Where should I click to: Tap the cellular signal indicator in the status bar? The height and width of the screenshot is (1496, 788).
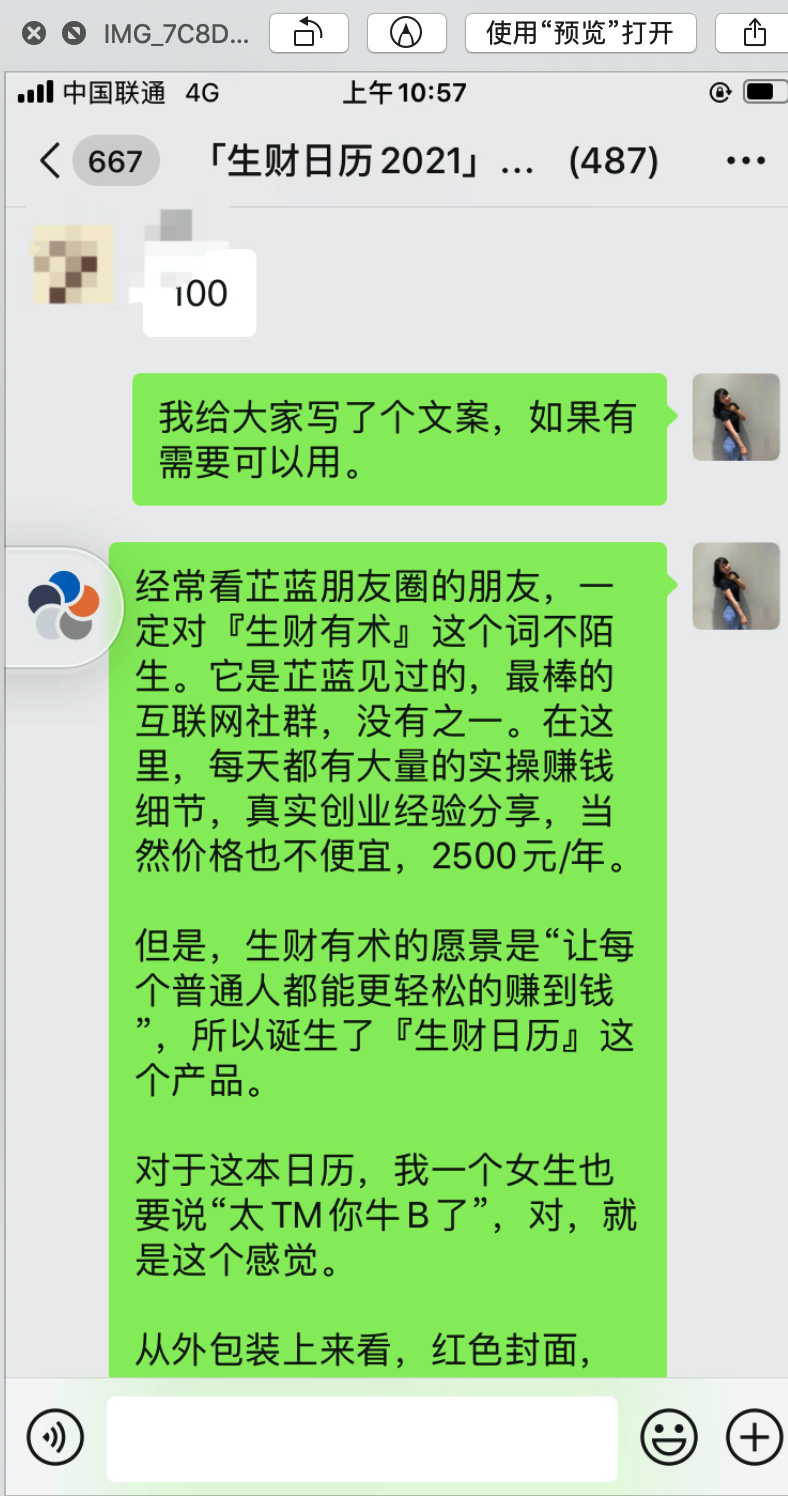pos(33,92)
